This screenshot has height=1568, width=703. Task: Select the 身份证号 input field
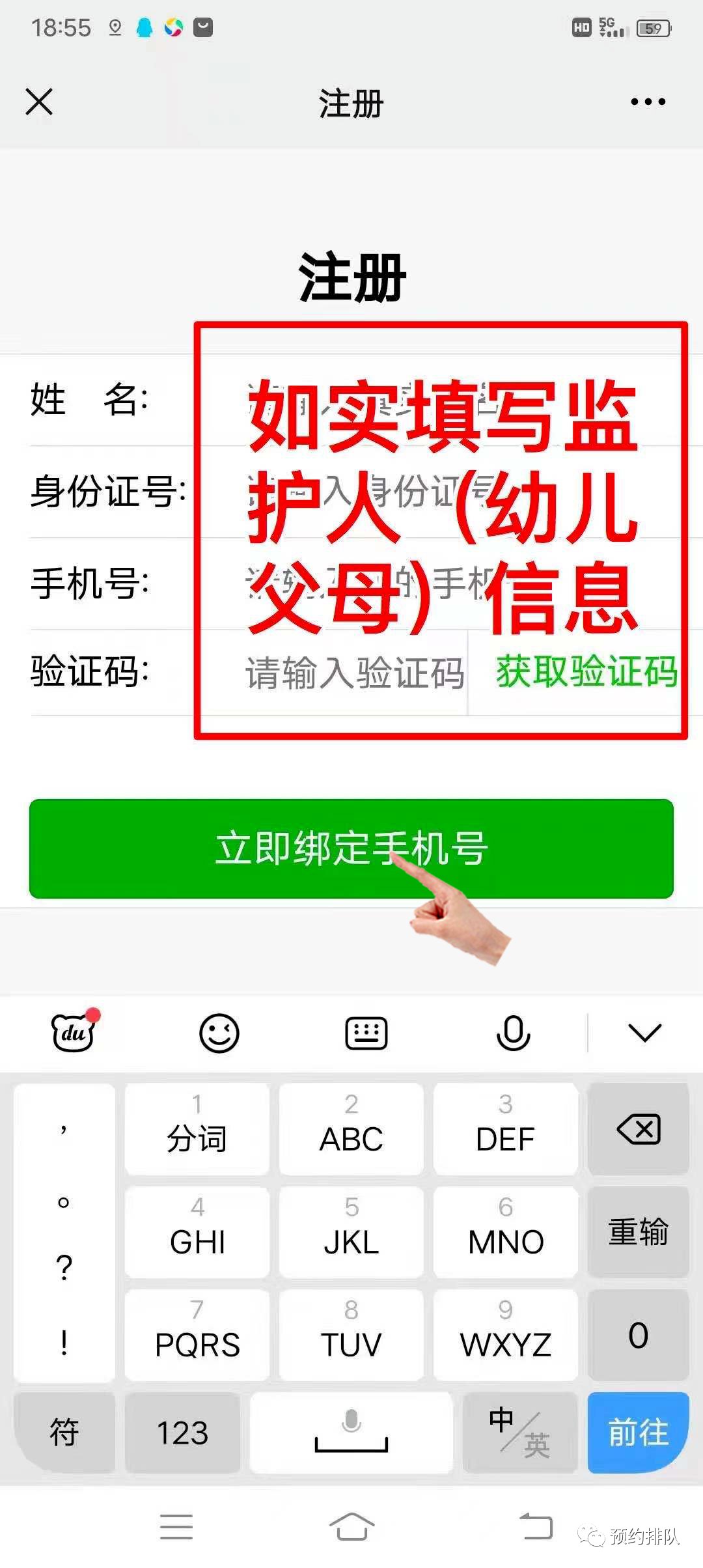(x=430, y=492)
